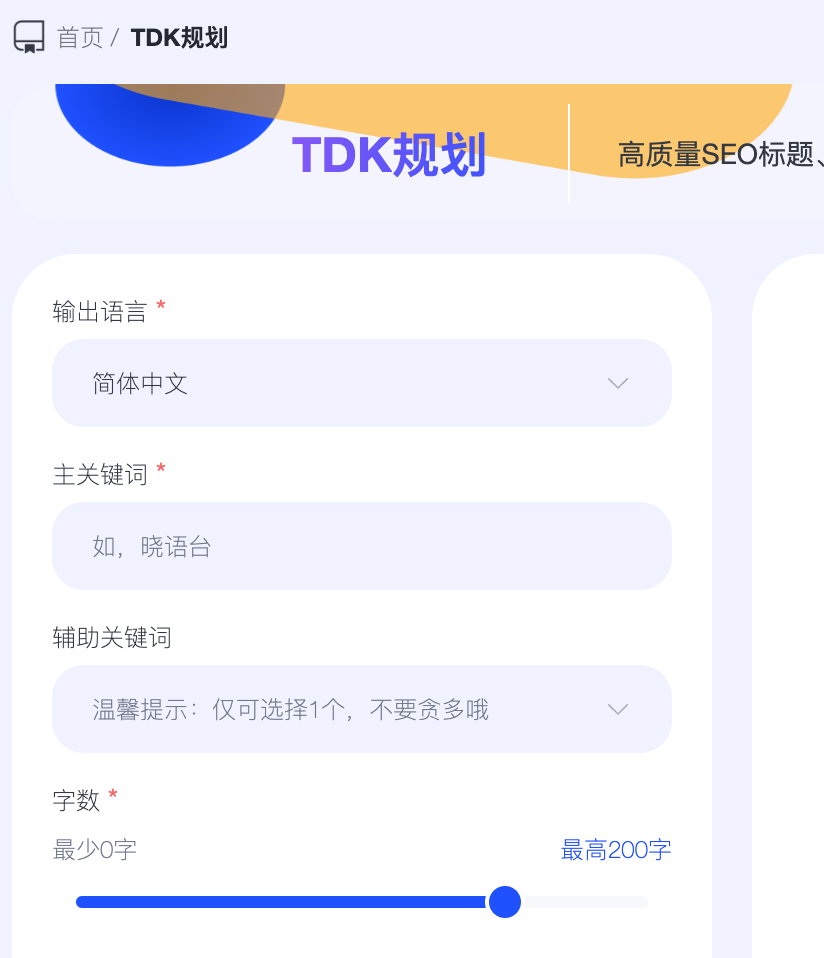Screen dimensions: 824x958
Task: Expand the 输出语言 dropdown showing 简体中文
Action: 361,383
